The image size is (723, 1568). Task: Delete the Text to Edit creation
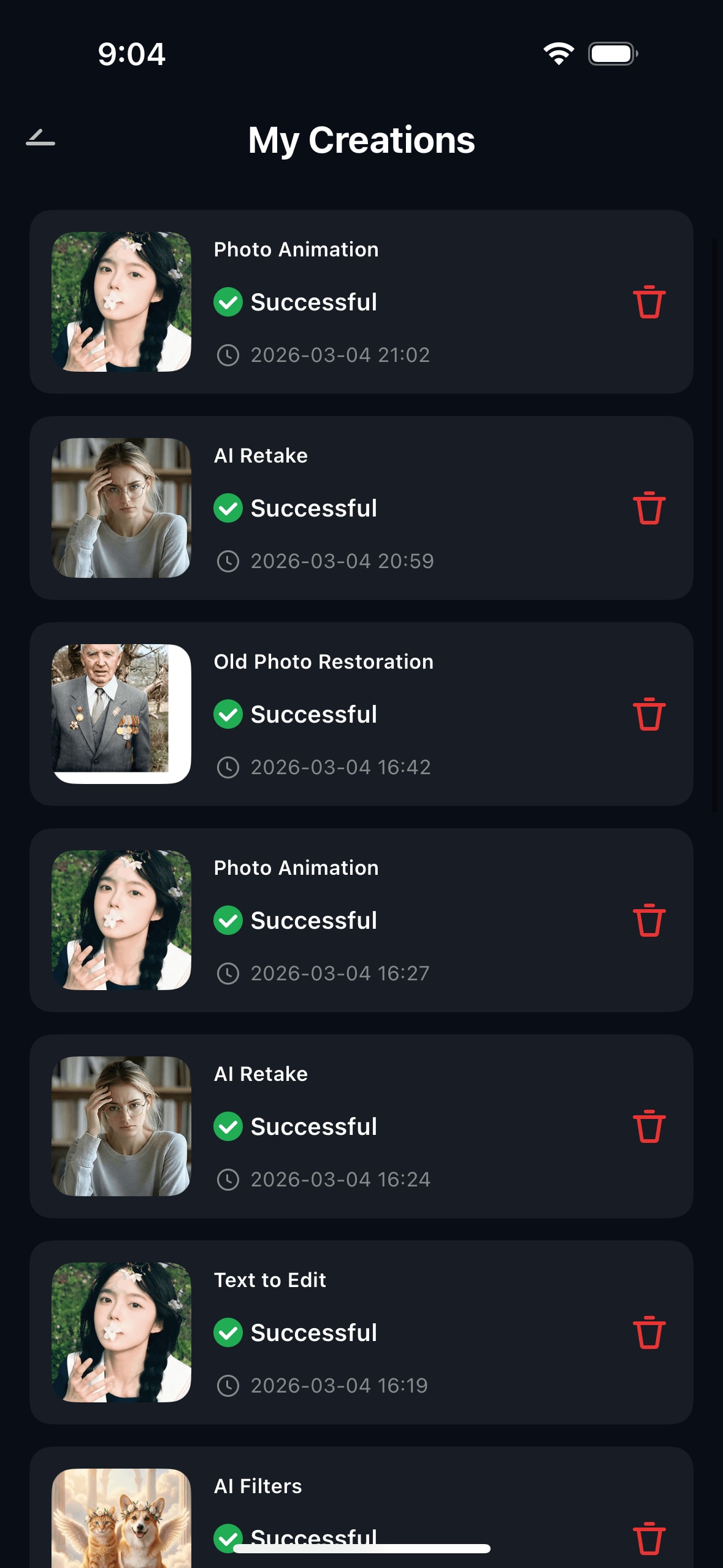[649, 1332]
